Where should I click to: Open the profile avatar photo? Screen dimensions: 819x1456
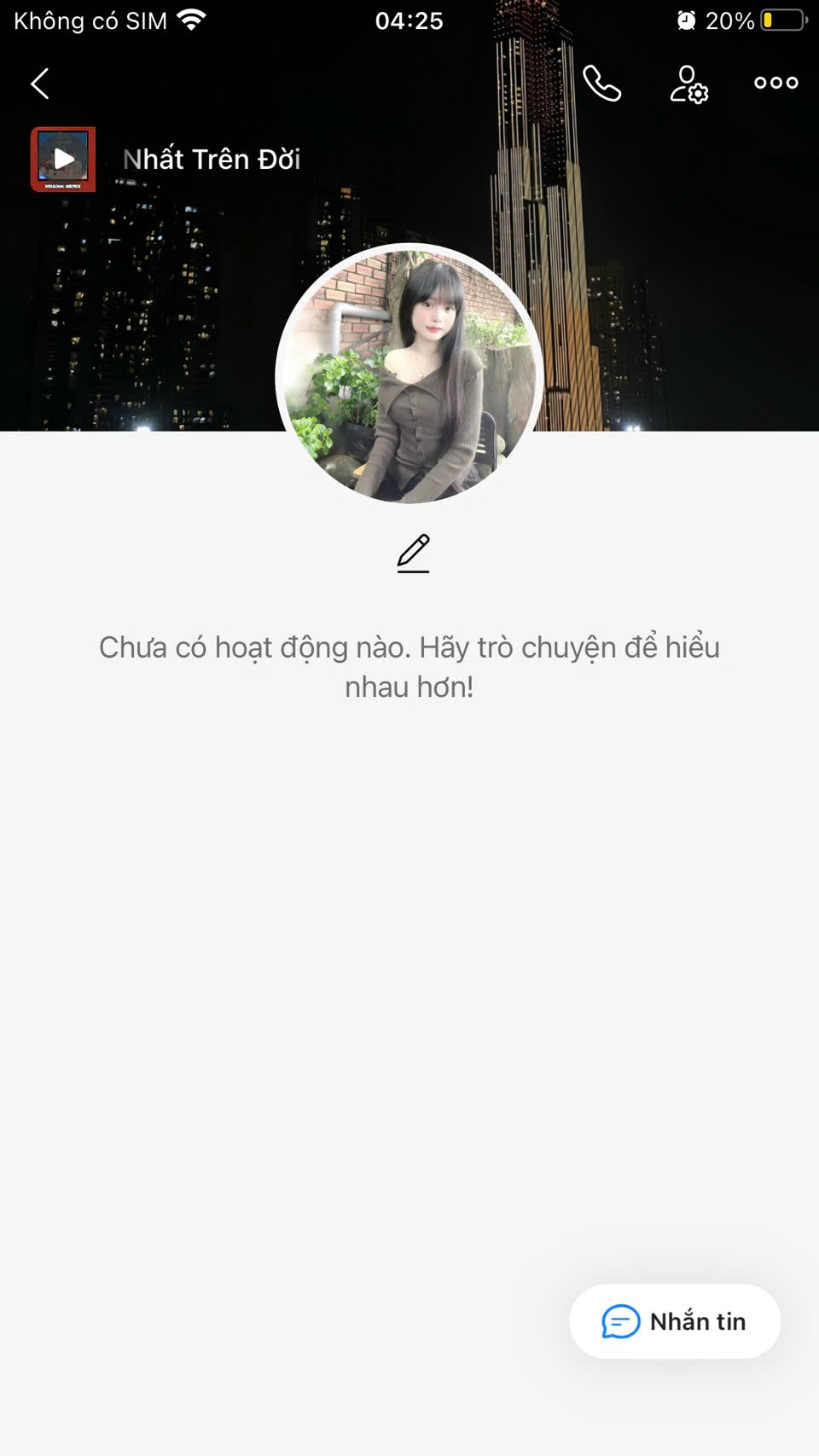(409, 374)
